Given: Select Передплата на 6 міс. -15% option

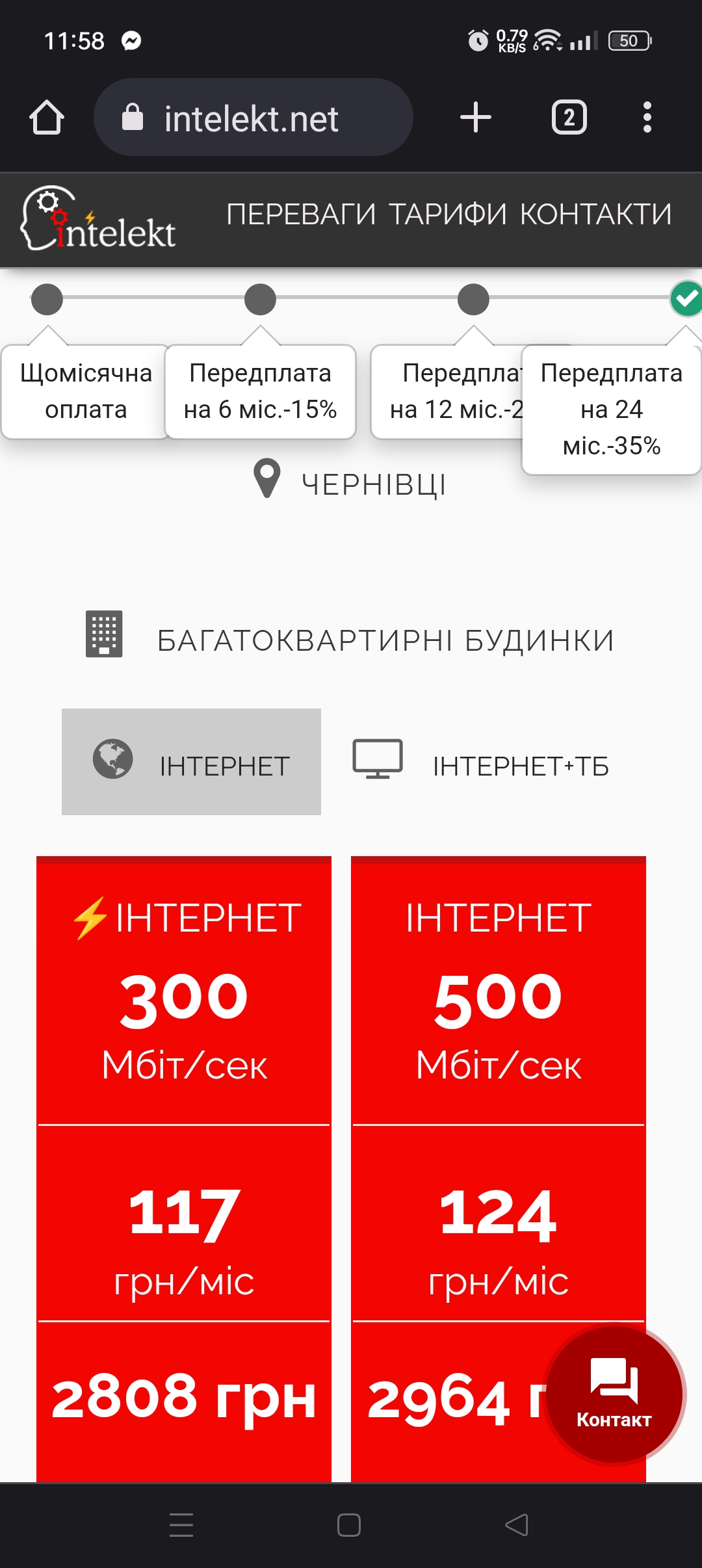Looking at the screenshot, I should [260, 391].
